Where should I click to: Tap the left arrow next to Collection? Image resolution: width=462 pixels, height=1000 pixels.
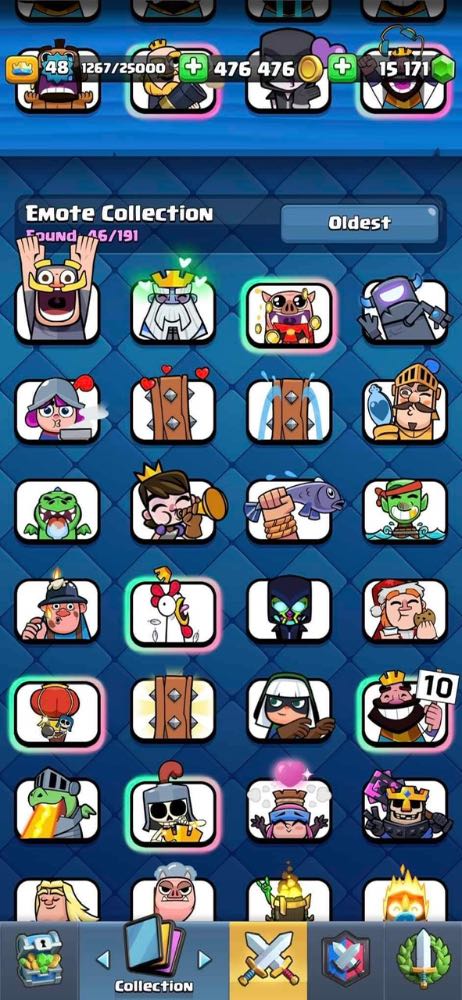pyautogui.click(x=103, y=959)
